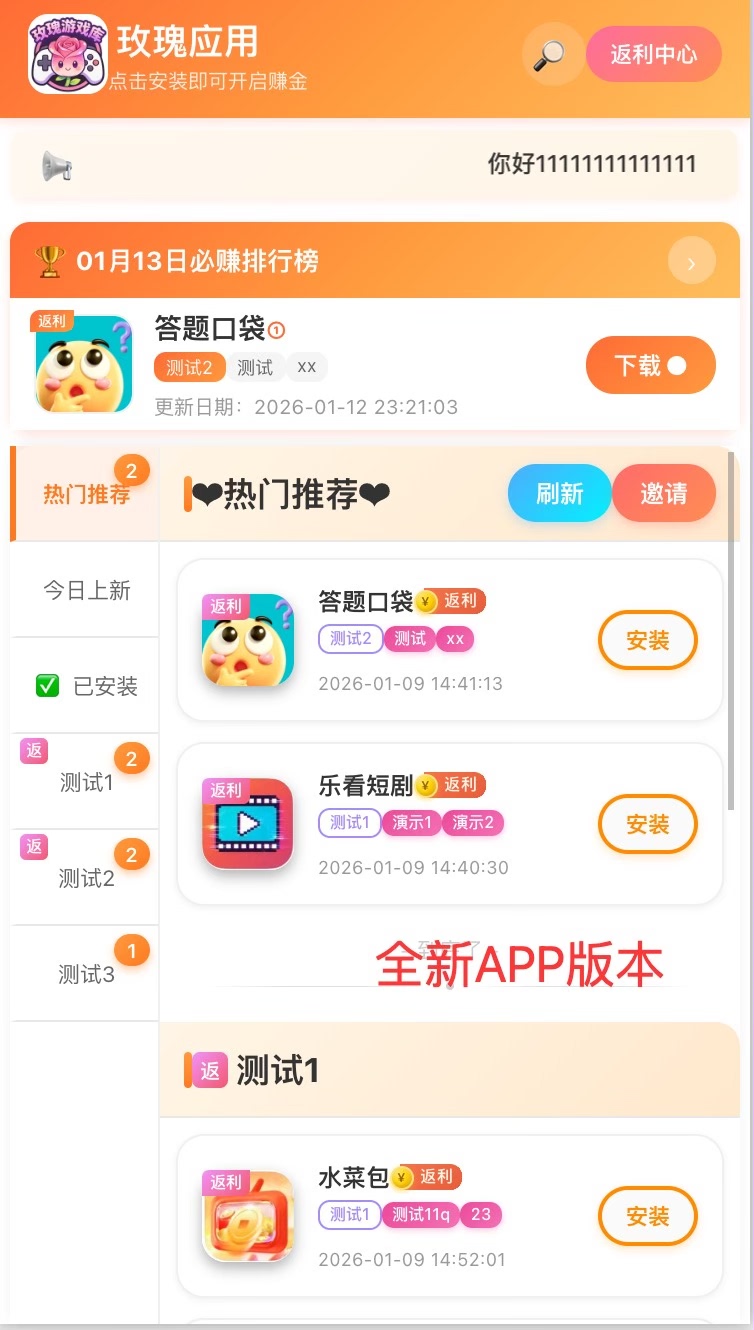Image resolution: width=754 pixels, height=1330 pixels.
Task: Open the 返利中心 rebate center
Action: click(x=654, y=54)
